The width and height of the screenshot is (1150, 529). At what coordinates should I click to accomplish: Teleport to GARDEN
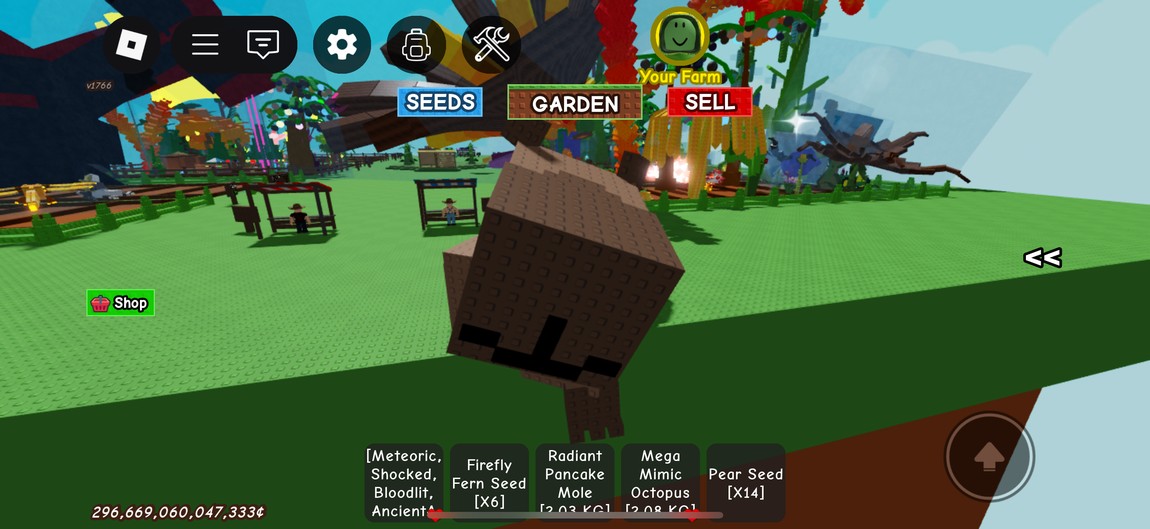(x=575, y=103)
